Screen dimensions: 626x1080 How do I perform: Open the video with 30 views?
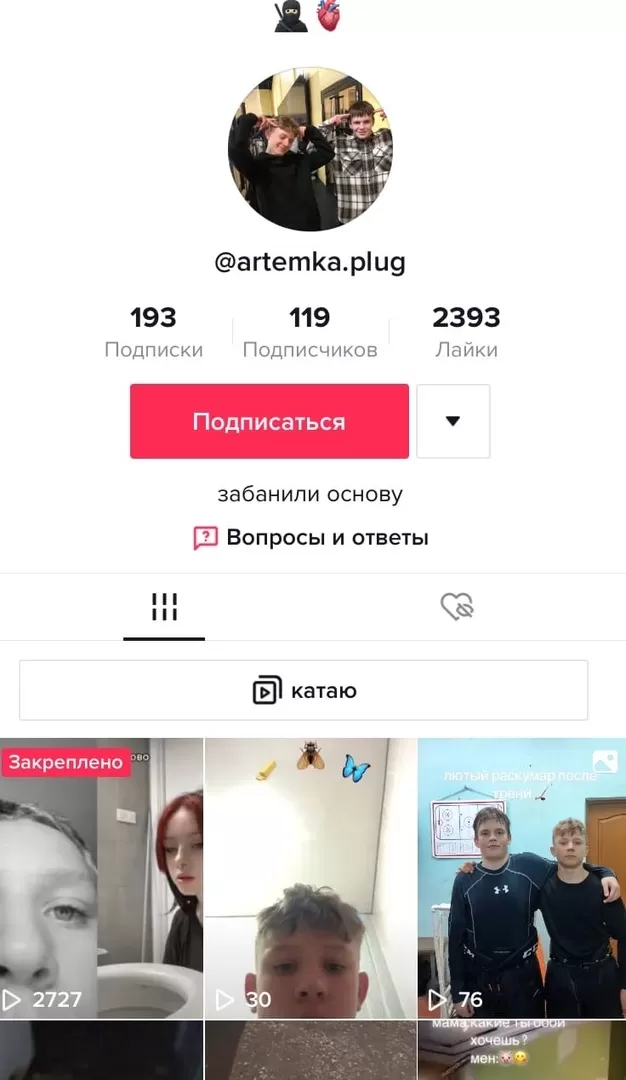[310, 878]
